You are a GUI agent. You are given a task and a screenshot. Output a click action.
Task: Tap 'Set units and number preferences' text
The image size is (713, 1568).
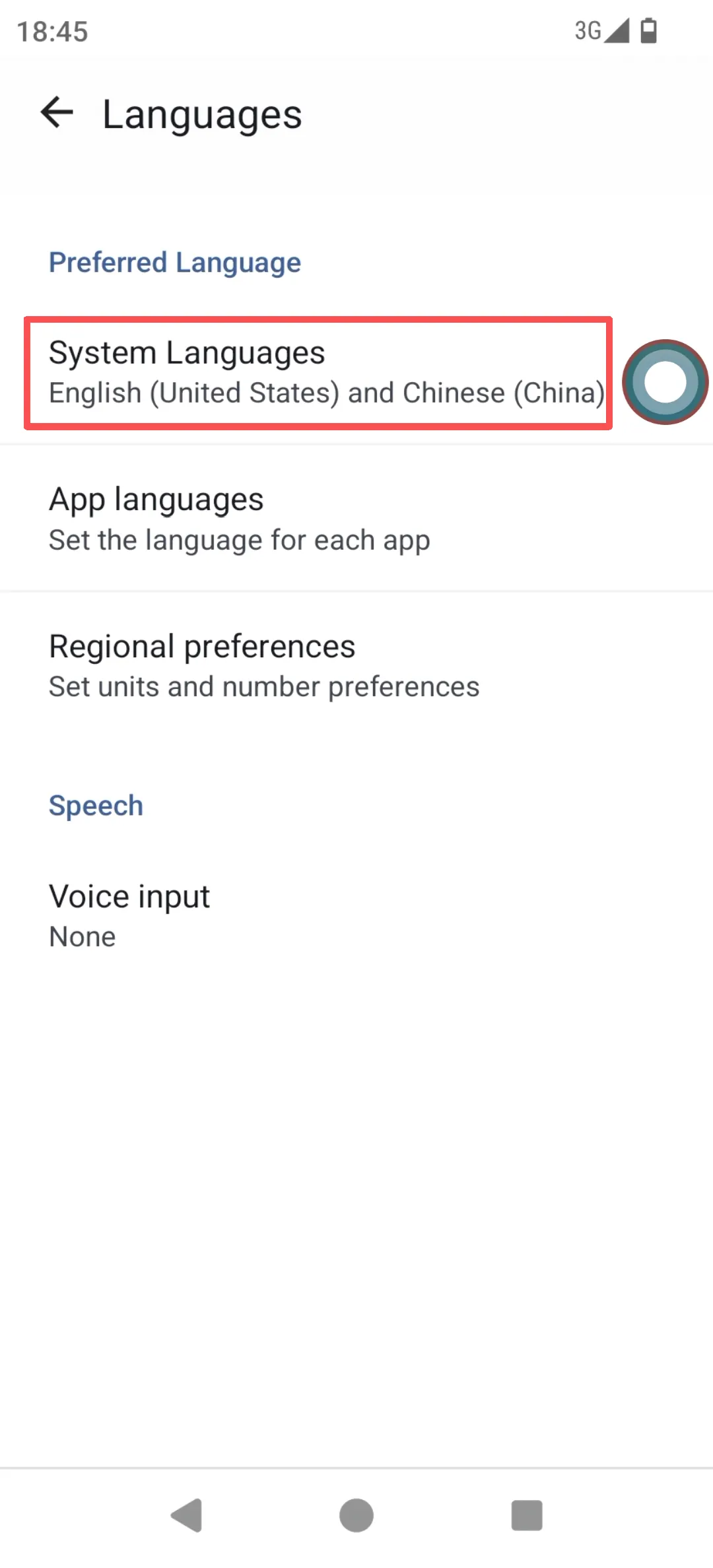pos(264,686)
